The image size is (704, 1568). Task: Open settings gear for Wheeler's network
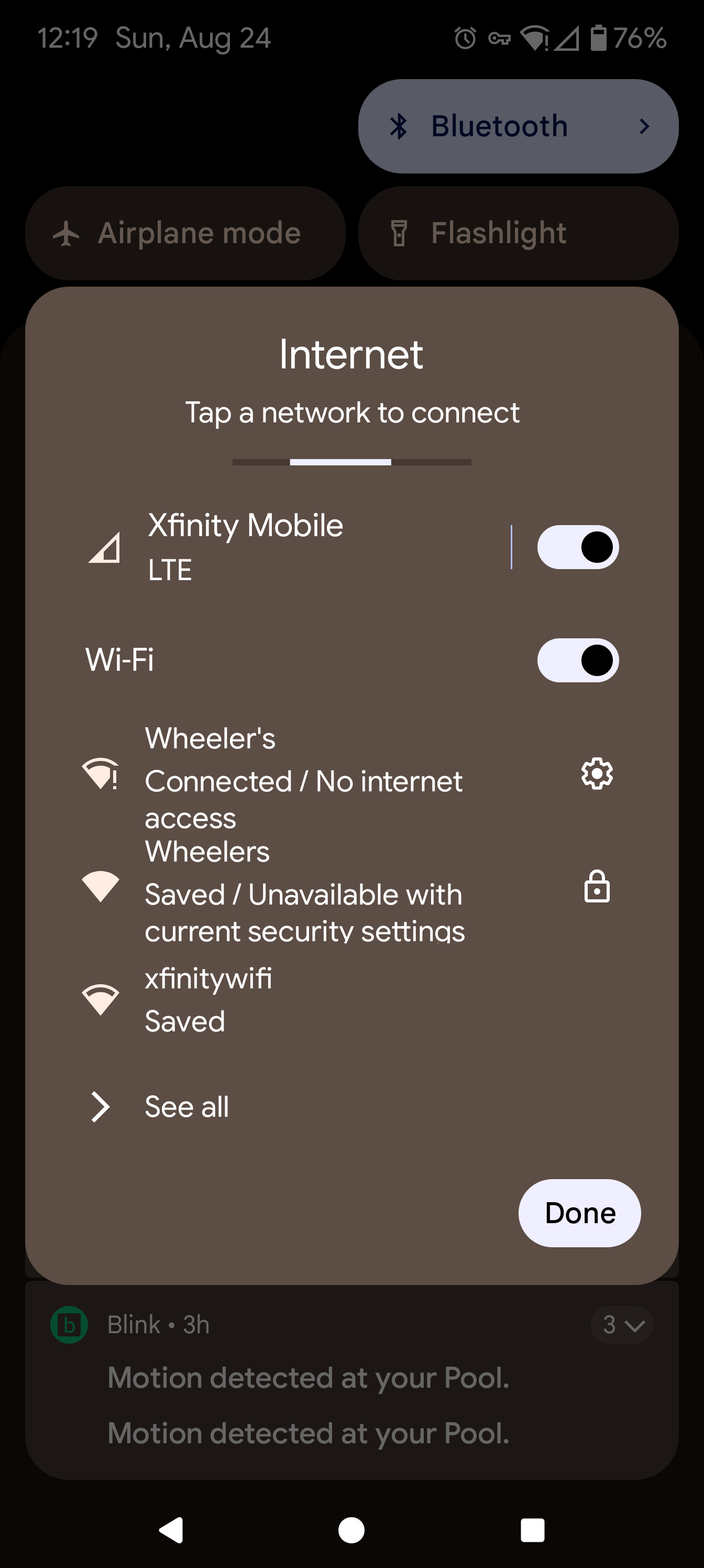click(x=596, y=774)
